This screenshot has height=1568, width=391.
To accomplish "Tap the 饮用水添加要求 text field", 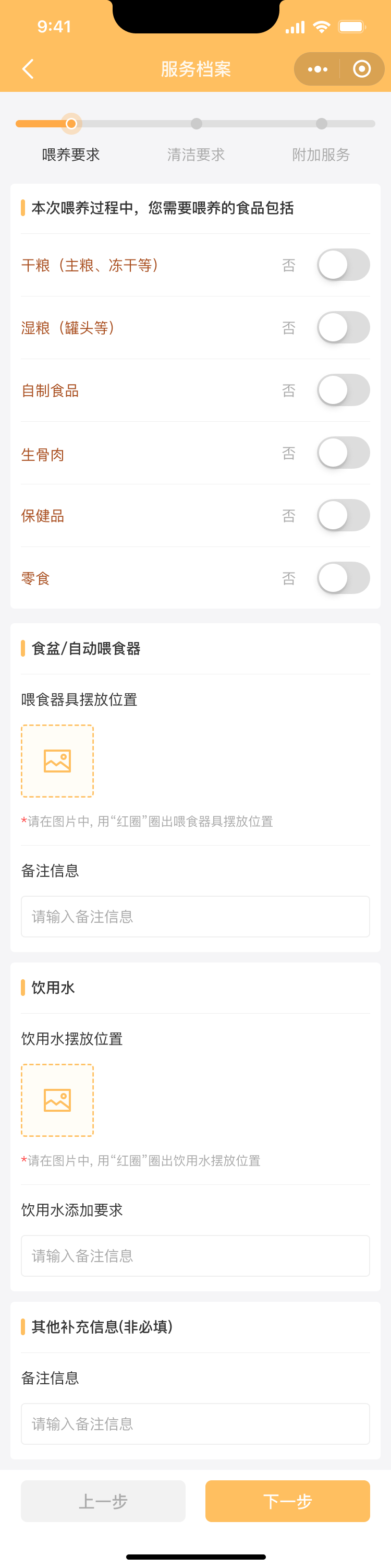I will click(x=195, y=1255).
